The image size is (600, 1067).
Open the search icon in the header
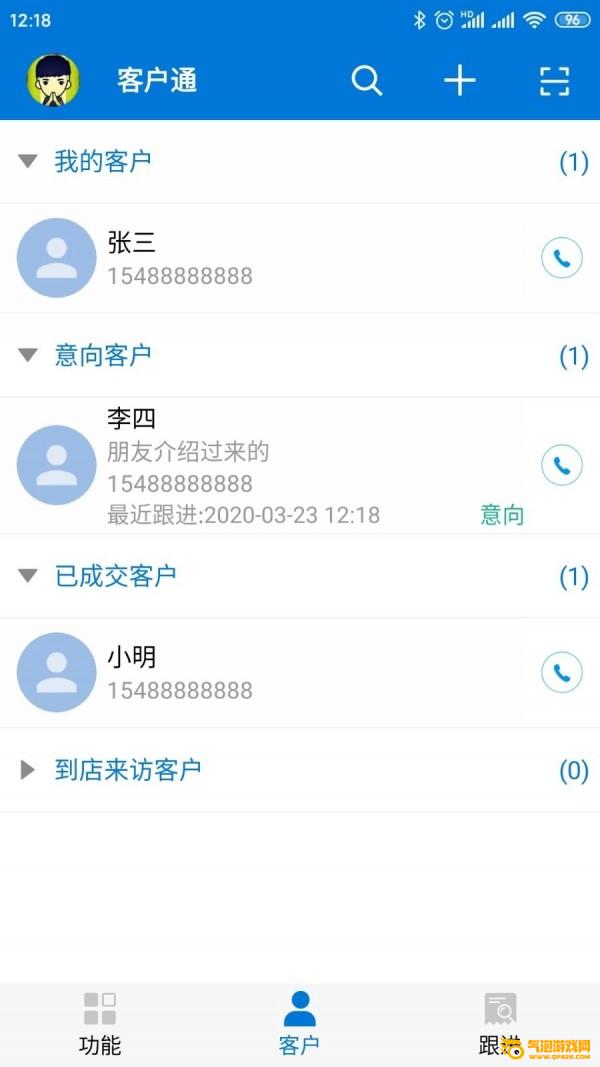pyautogui.click(x=367, y=81)
